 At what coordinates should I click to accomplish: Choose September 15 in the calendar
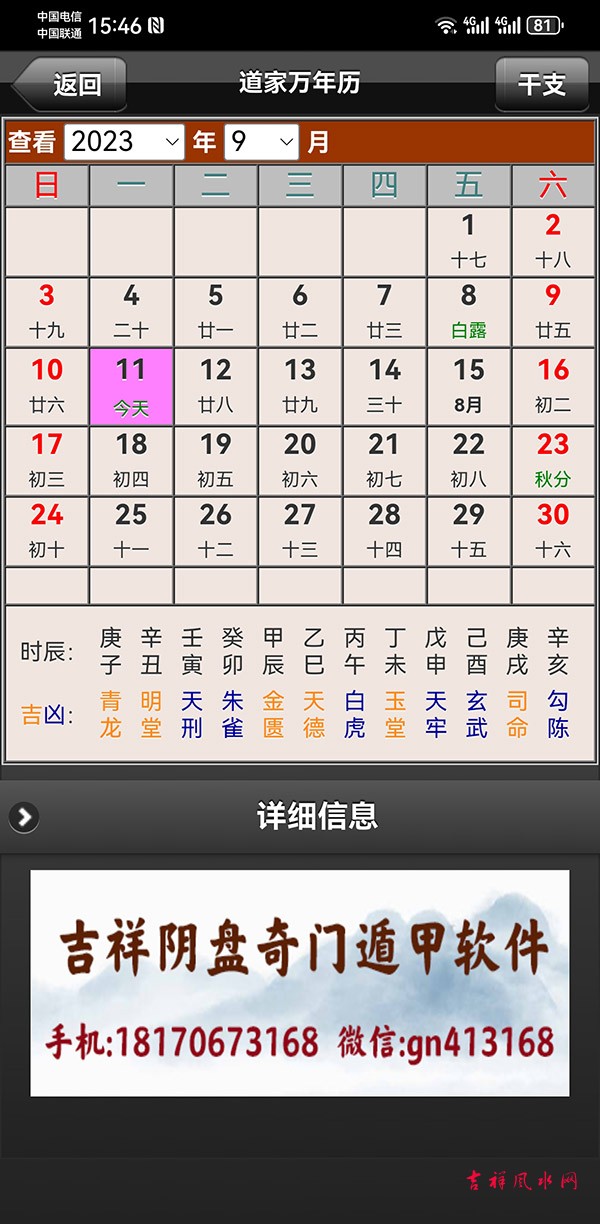click(x=468, y=386)
